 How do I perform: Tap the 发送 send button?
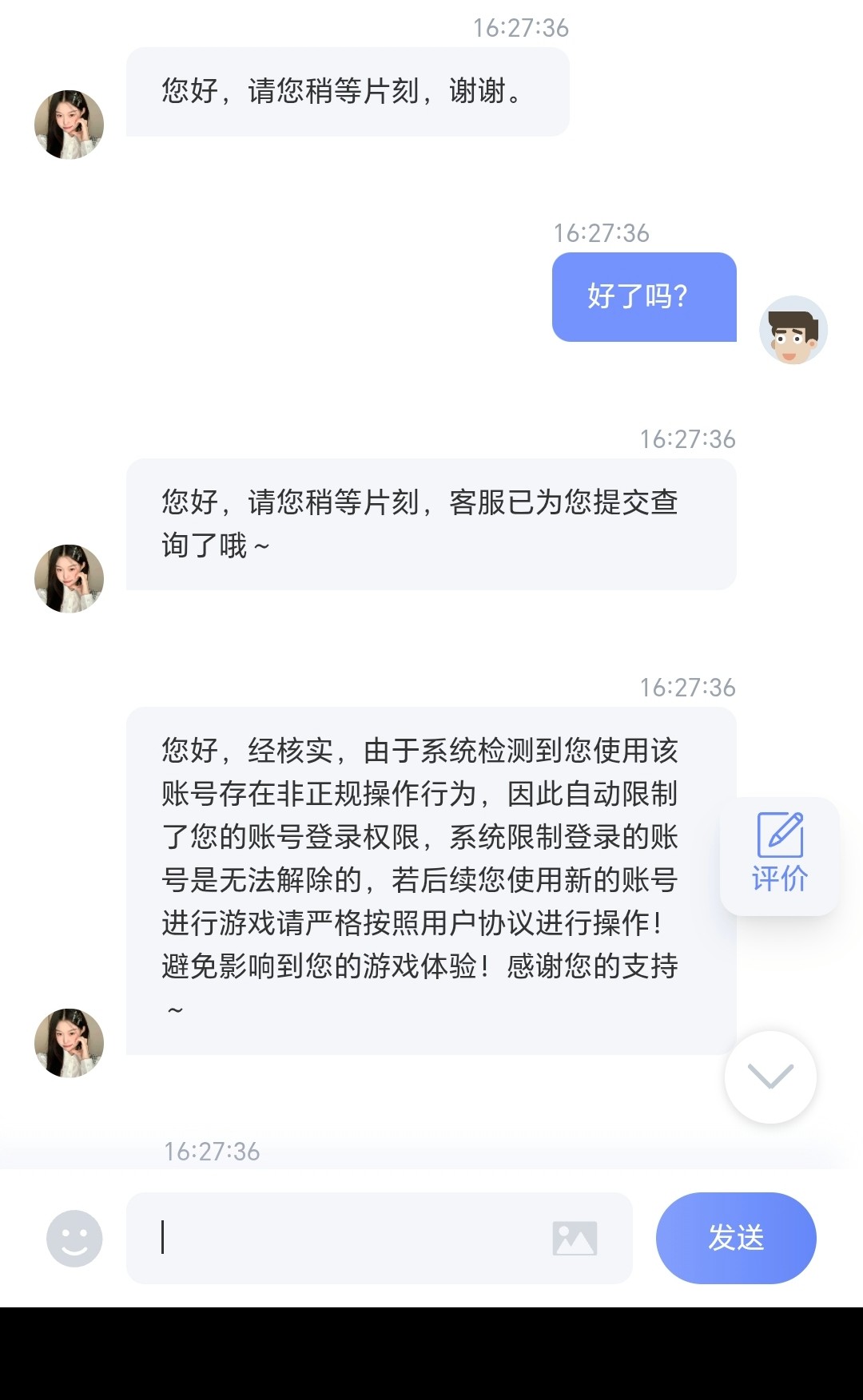(736, 1238)
